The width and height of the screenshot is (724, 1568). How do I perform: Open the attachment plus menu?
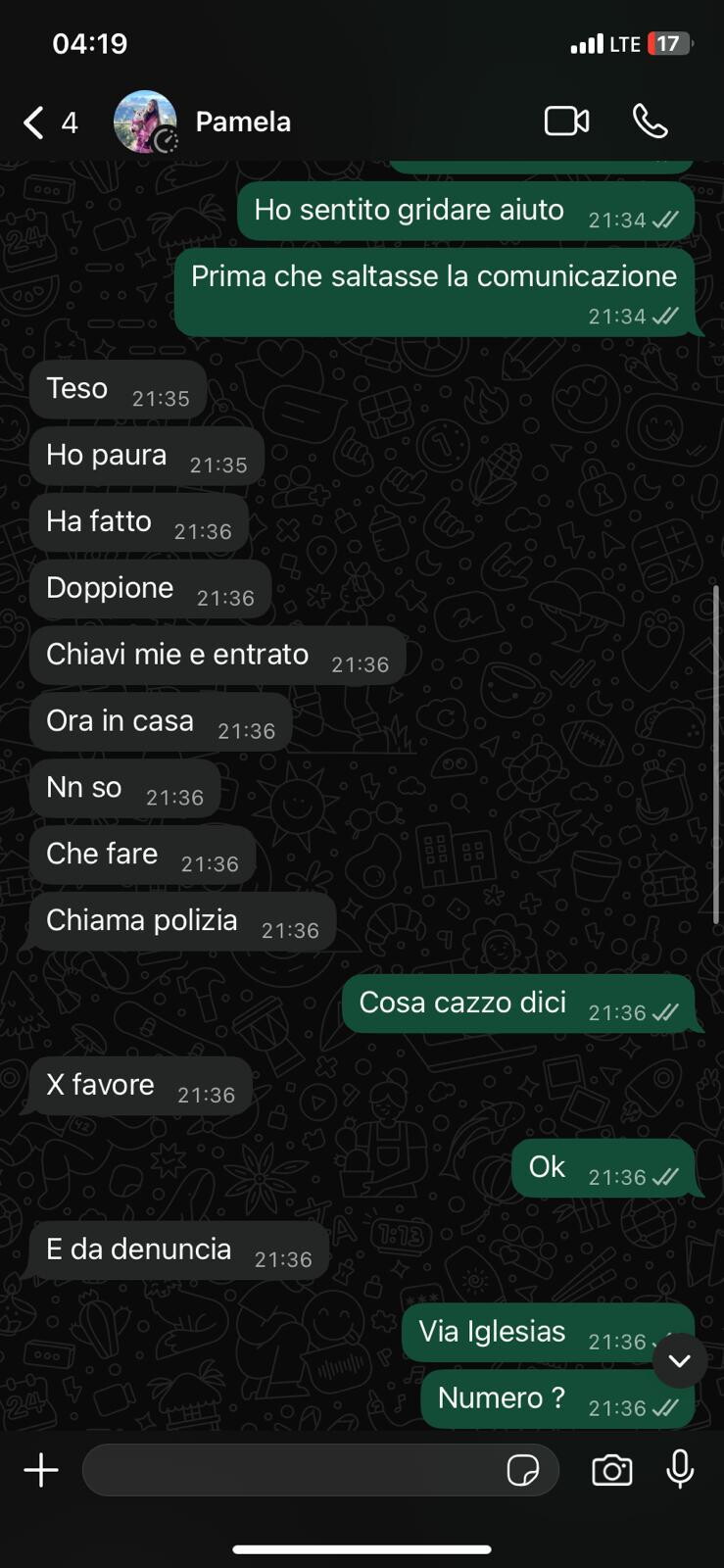(x=41, y=1470)
